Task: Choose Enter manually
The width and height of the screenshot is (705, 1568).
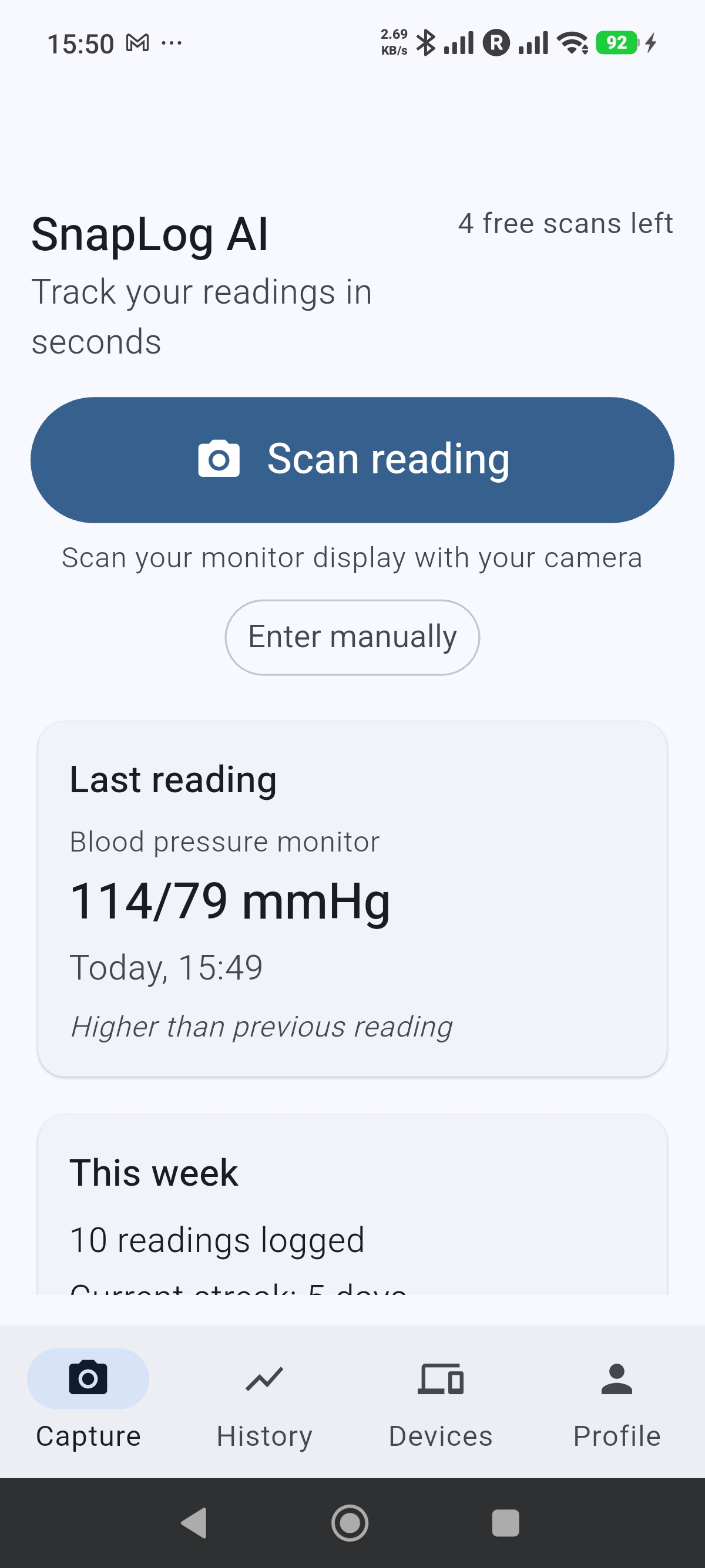Action: (352, 636)
